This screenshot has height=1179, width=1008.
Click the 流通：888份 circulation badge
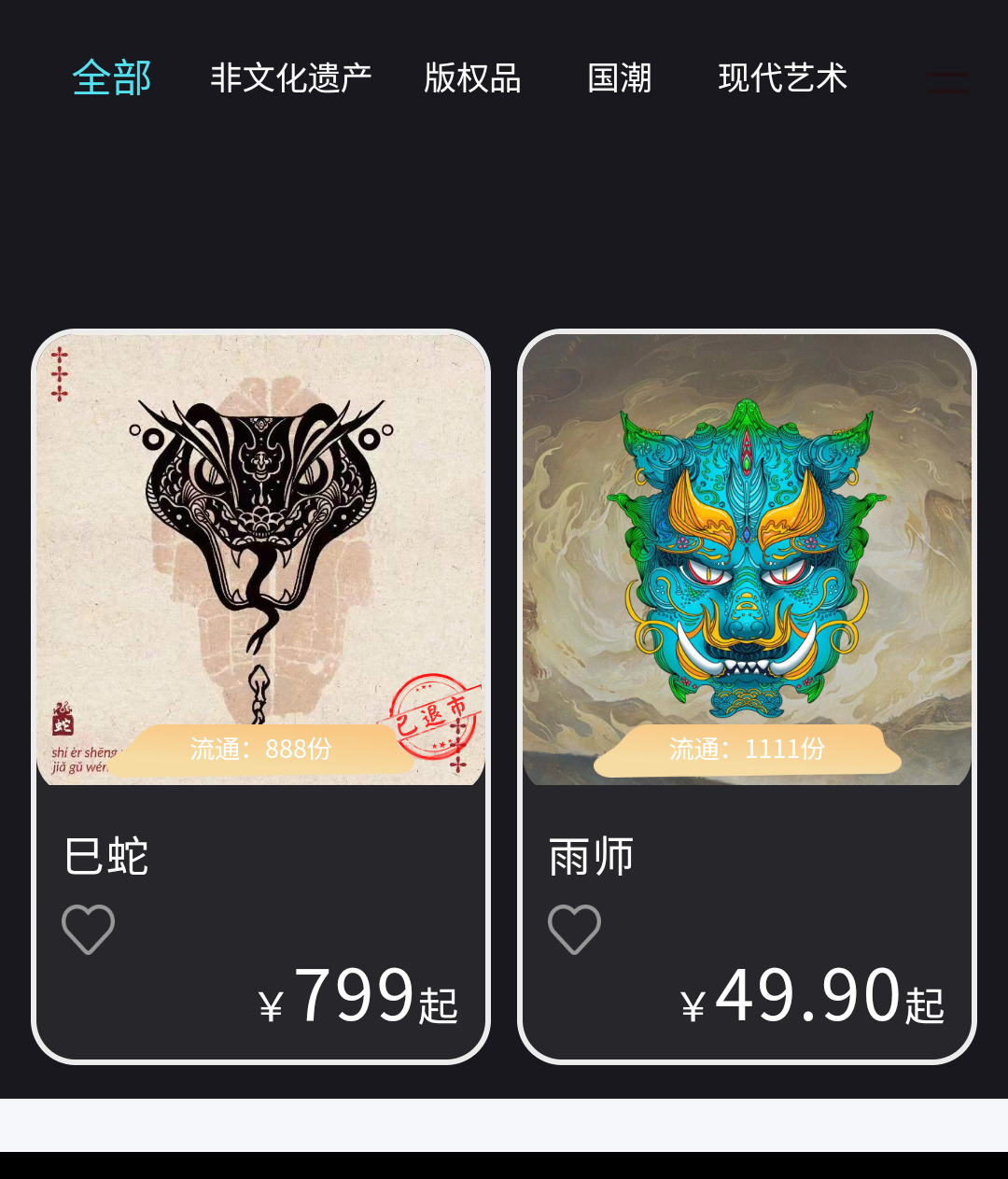(261, 749)
